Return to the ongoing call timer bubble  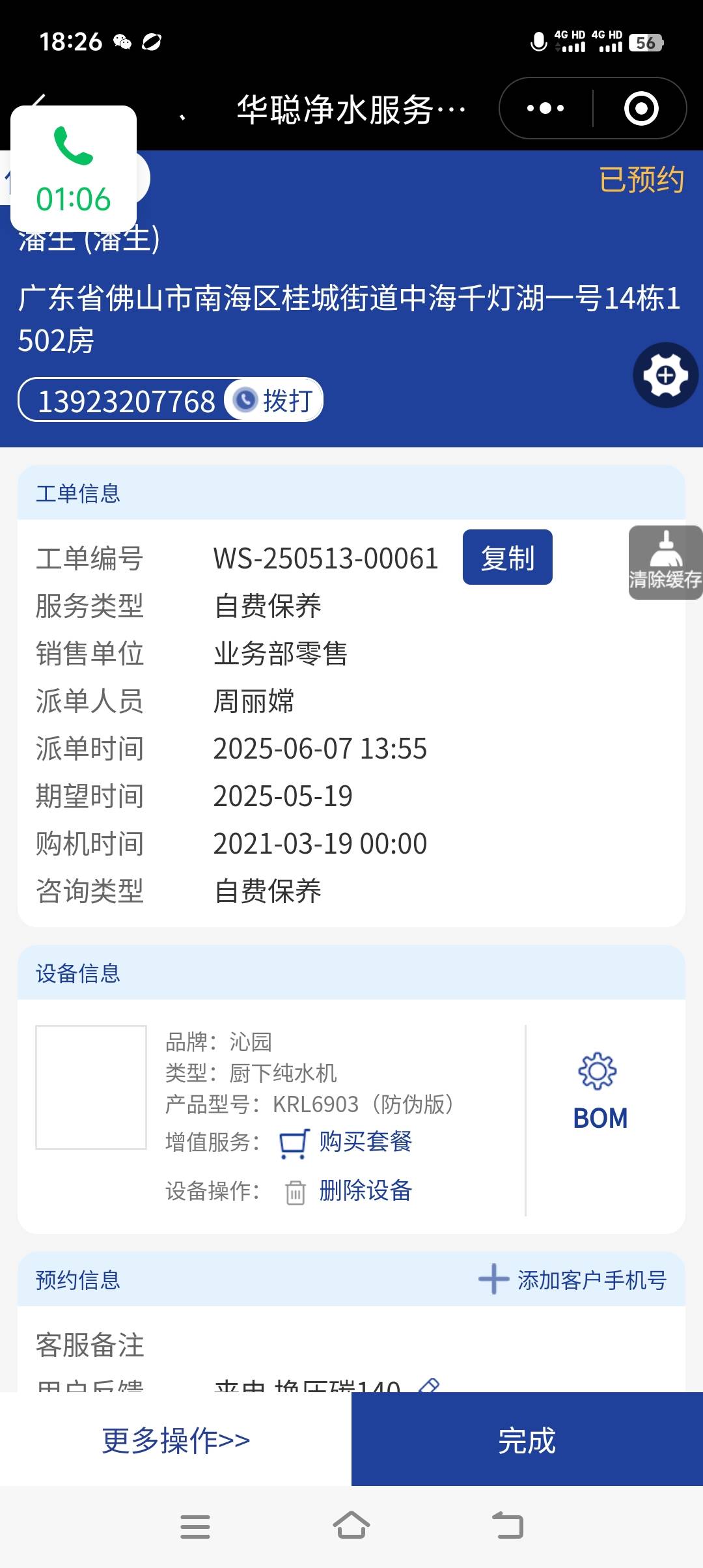tap(74, 169)
